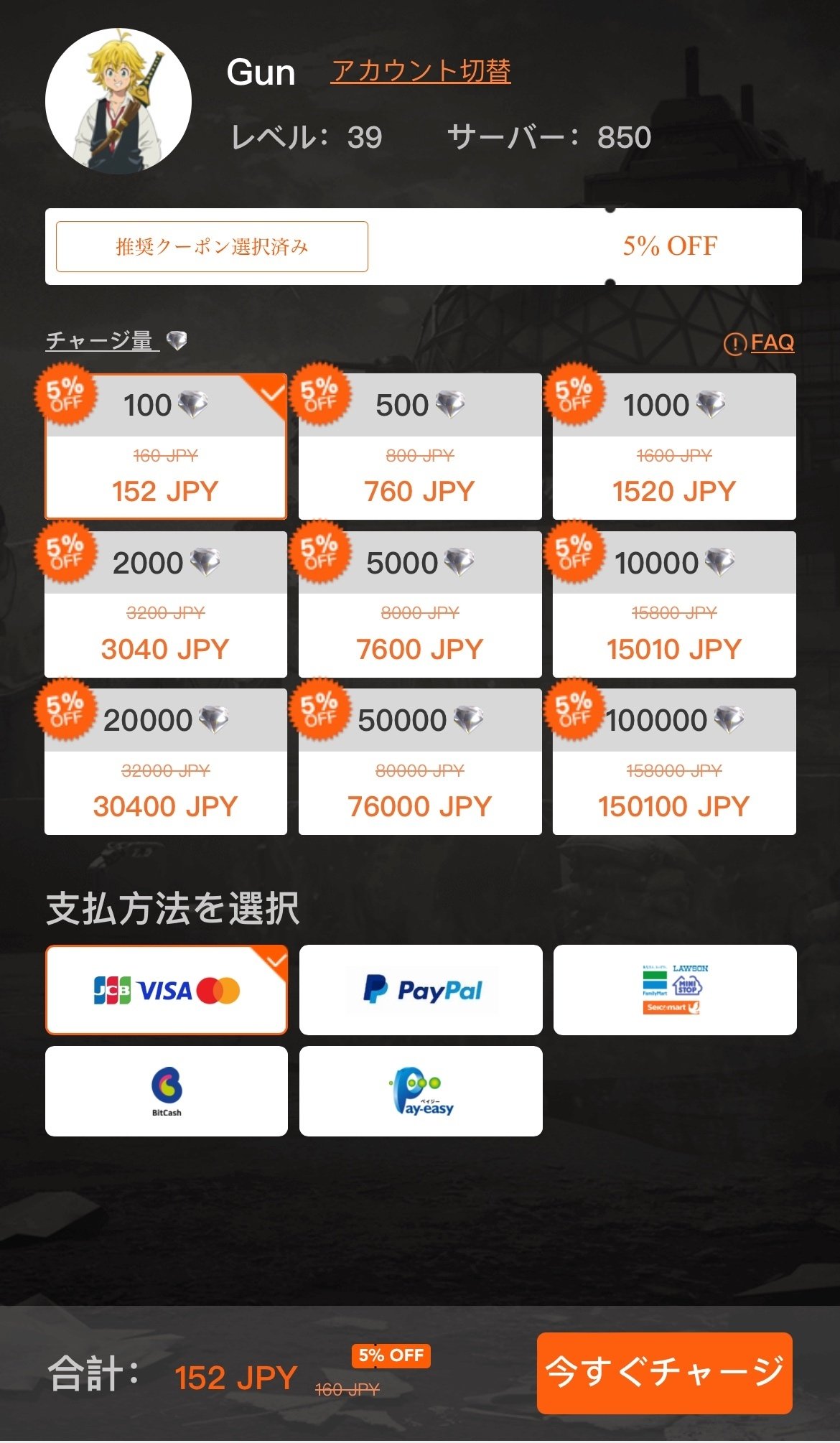The height and width of the screenshot is (1443, 840).
Task: Choose Pay-easy payment method
Action: pyautogui.click(x=421, y=1091)
